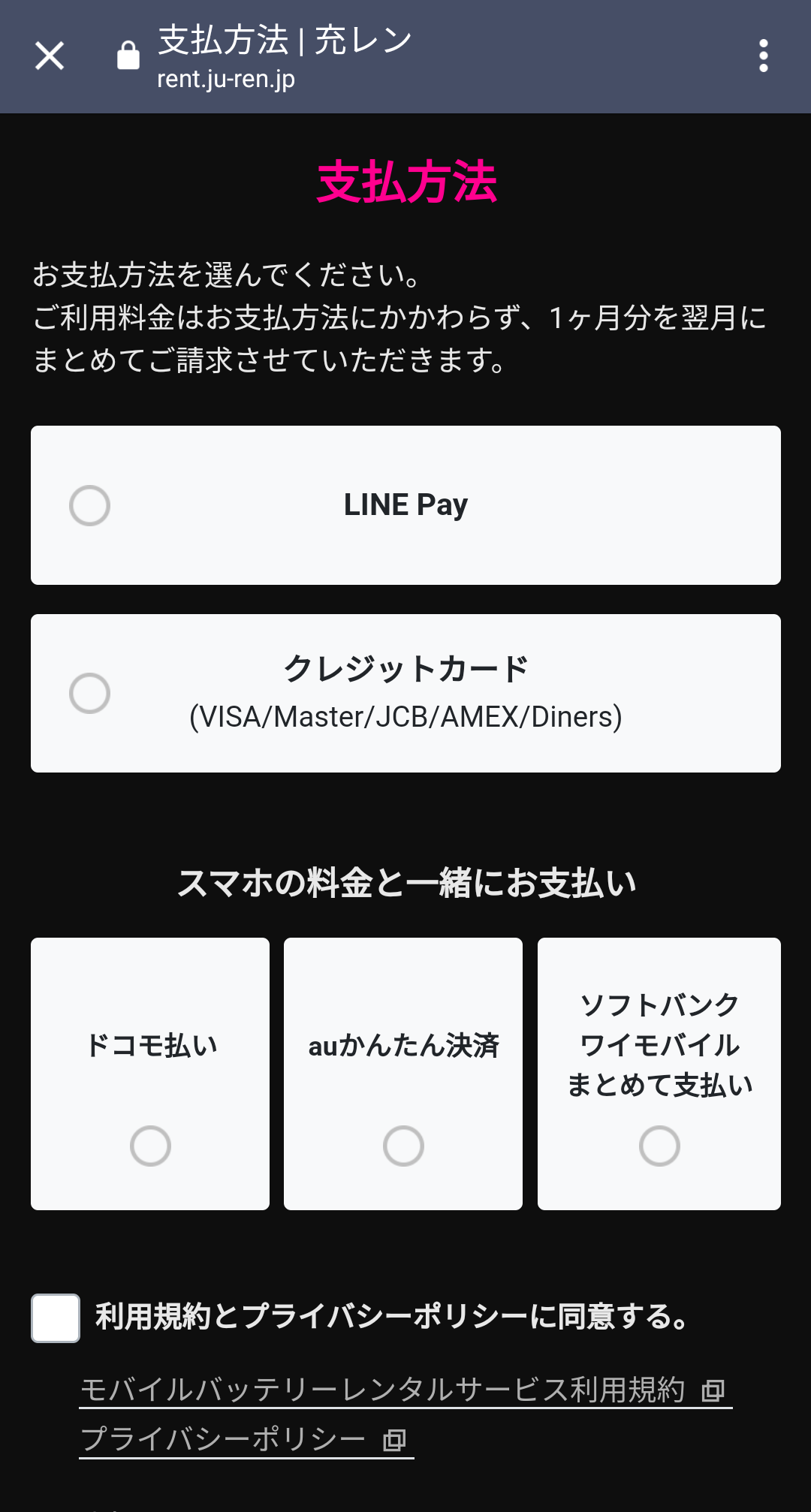The height and width of the screenshot is (1512, 811).
Task: Select ドコモ払い carrier billing
Action: pyautogui.click(x=150, y=1146)
